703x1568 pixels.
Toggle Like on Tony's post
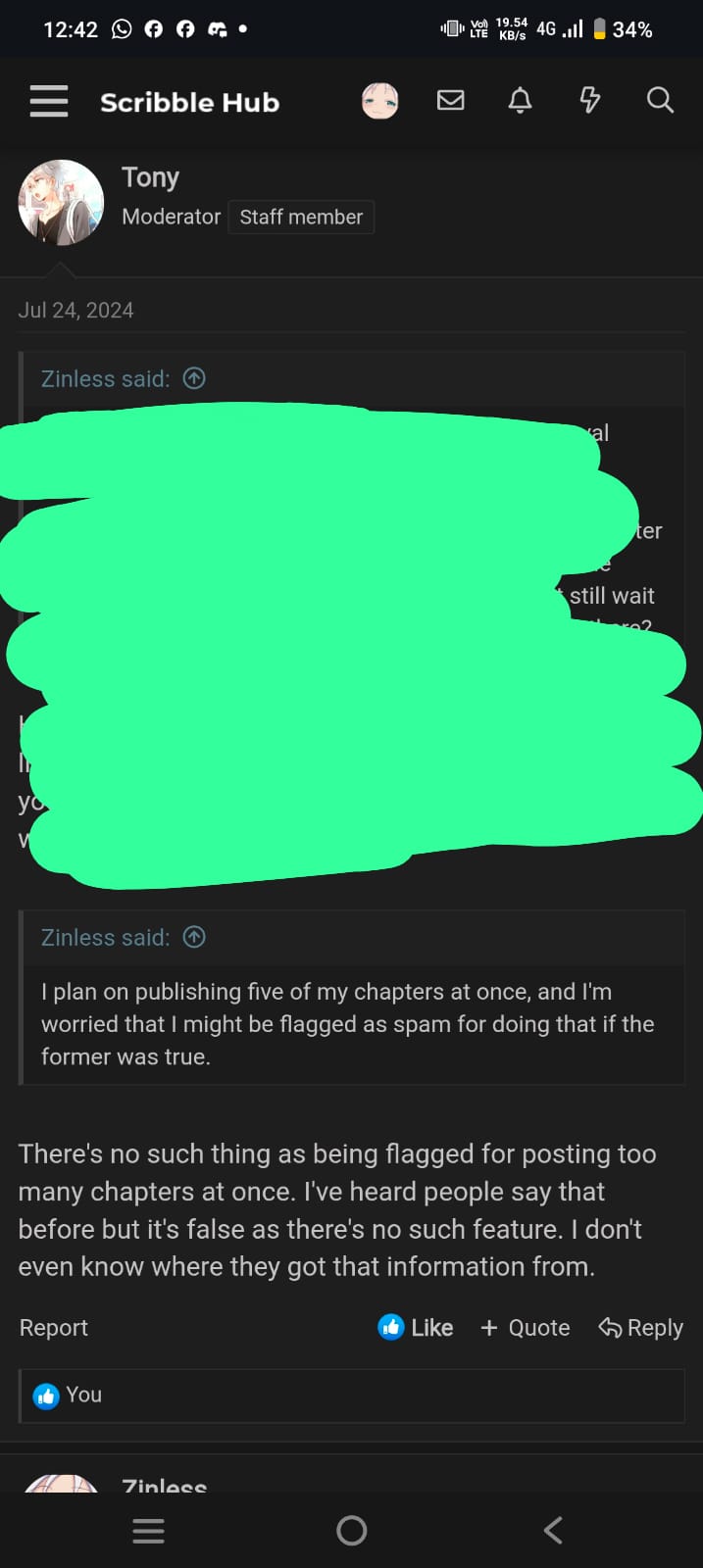point(416,1328)
